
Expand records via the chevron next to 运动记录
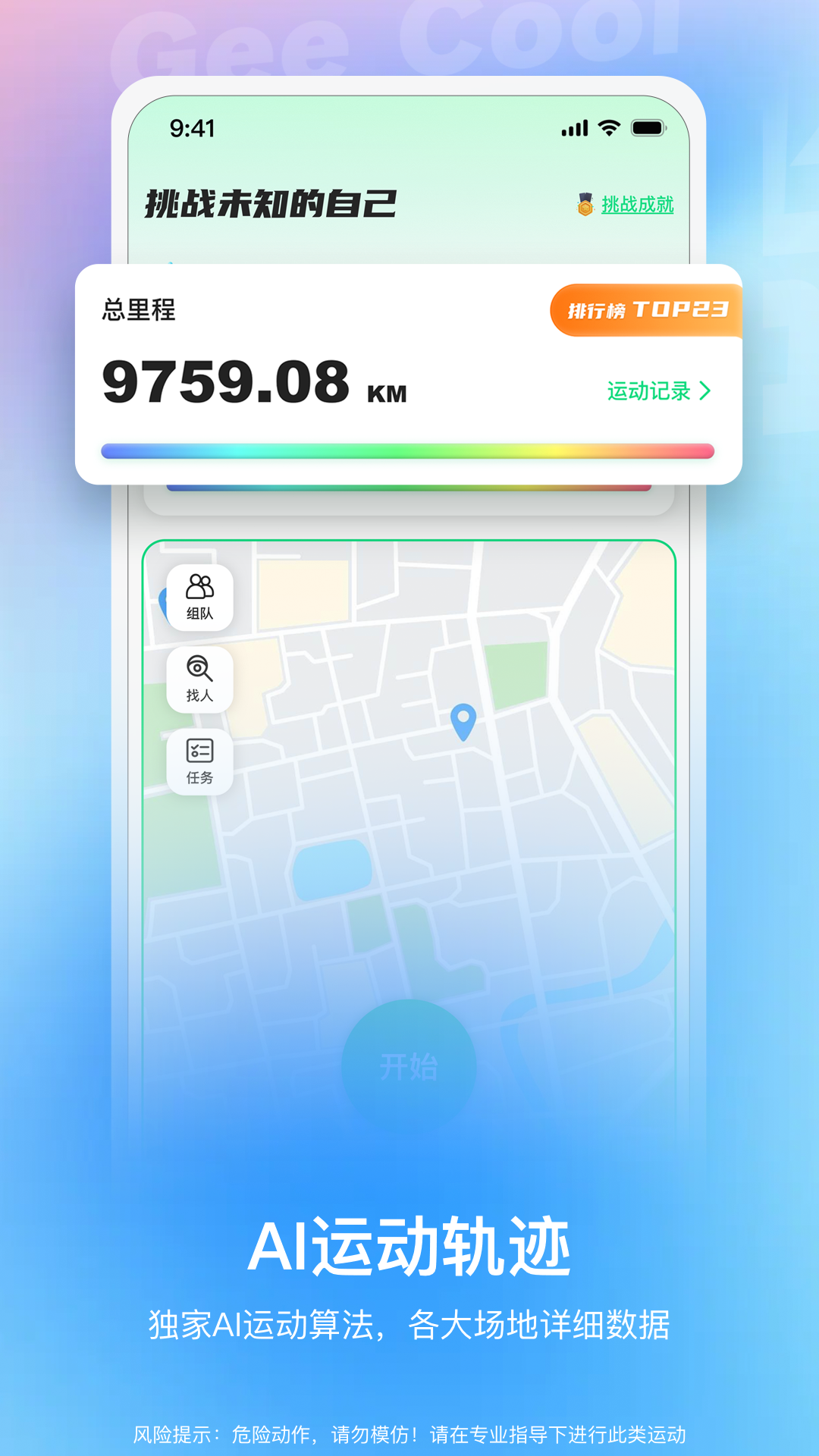[x=704, y=390]
